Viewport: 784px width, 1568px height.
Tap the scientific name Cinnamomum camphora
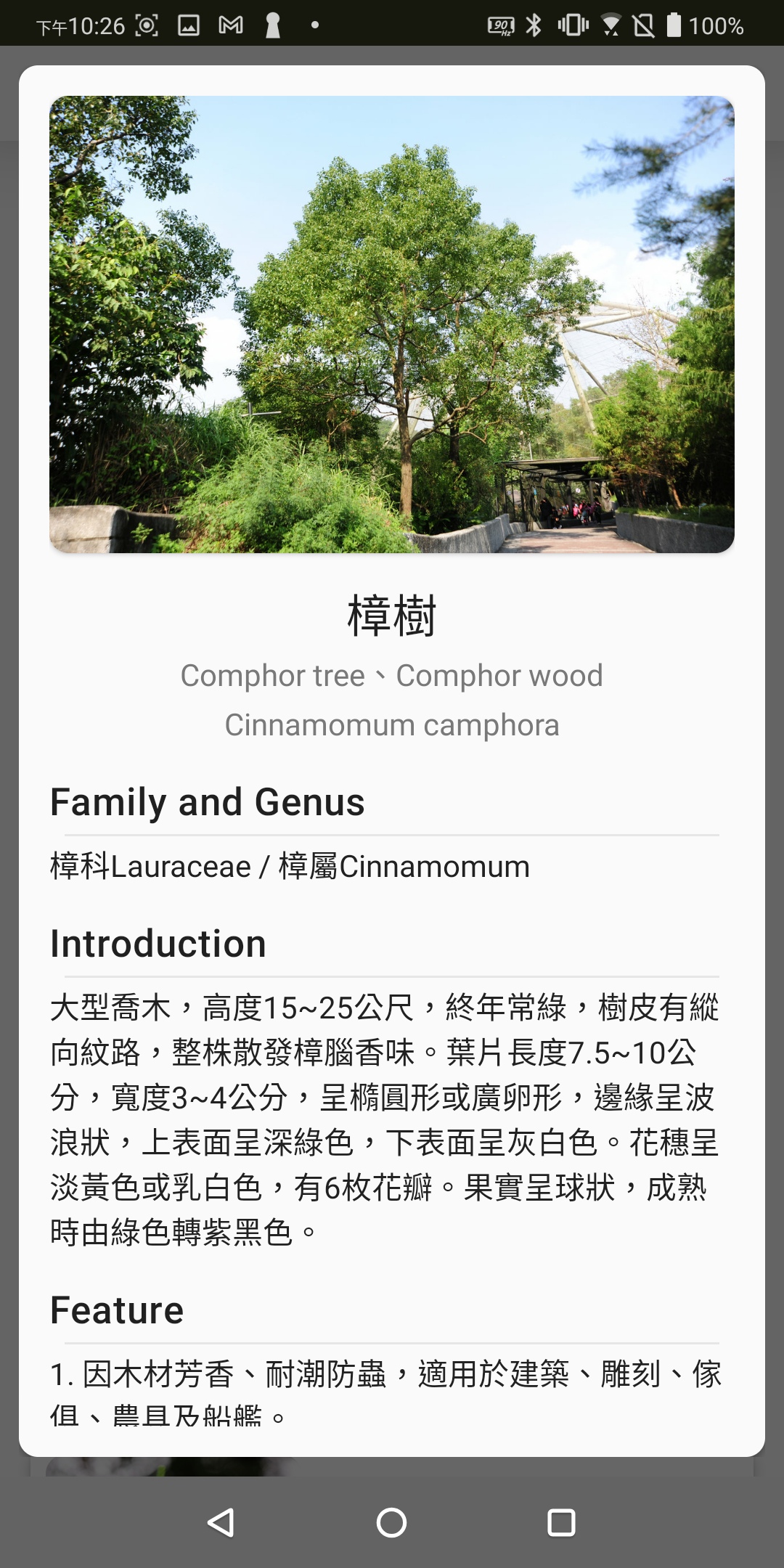coord(392,724)
